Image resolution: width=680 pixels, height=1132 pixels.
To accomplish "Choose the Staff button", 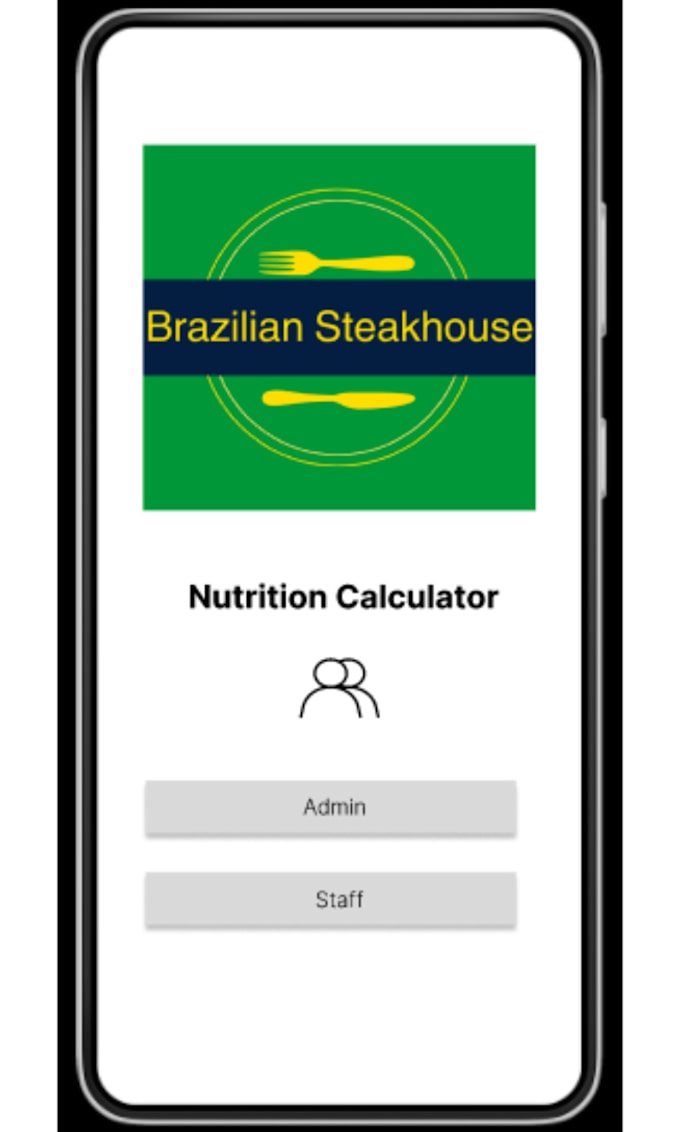I will (x=331, y=899).
